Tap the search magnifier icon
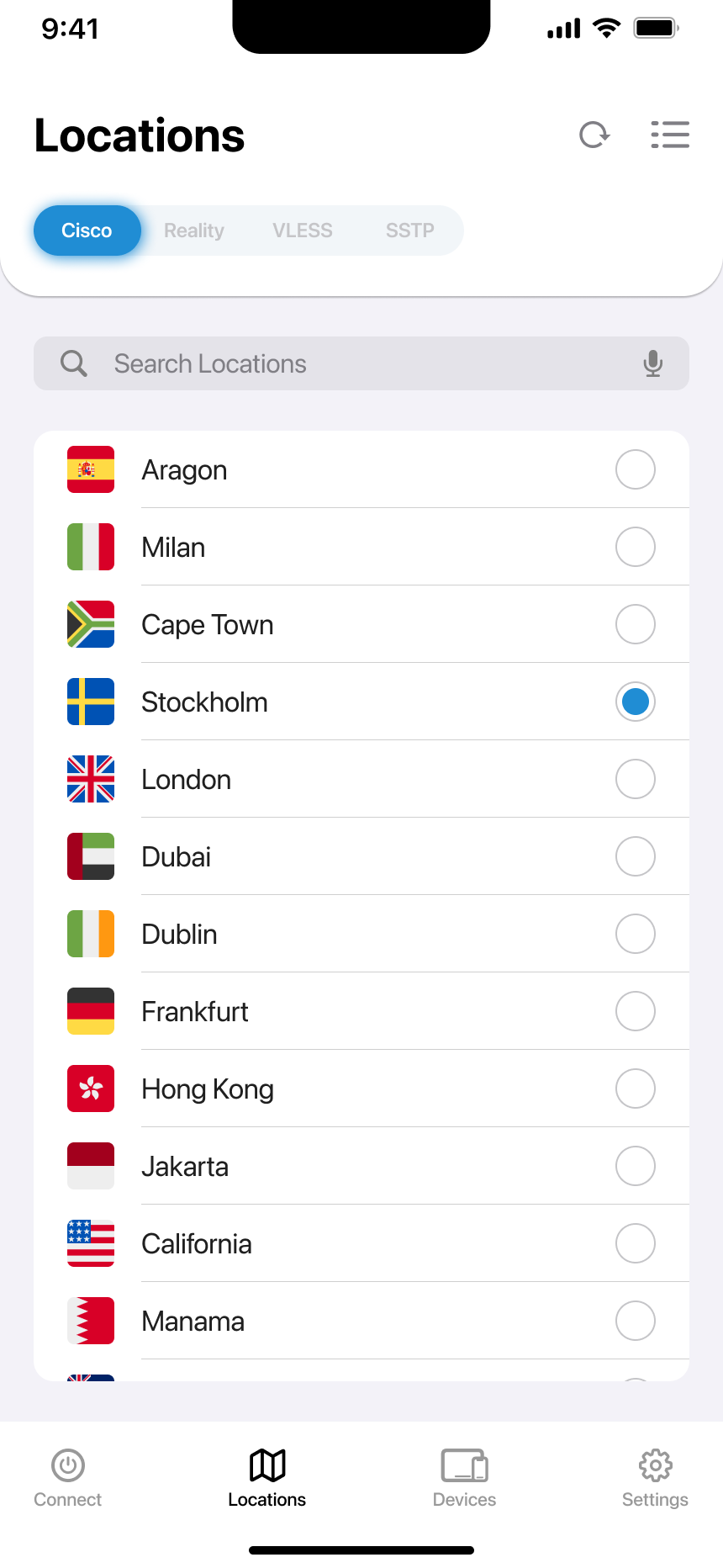 click(x=73, y=363)
